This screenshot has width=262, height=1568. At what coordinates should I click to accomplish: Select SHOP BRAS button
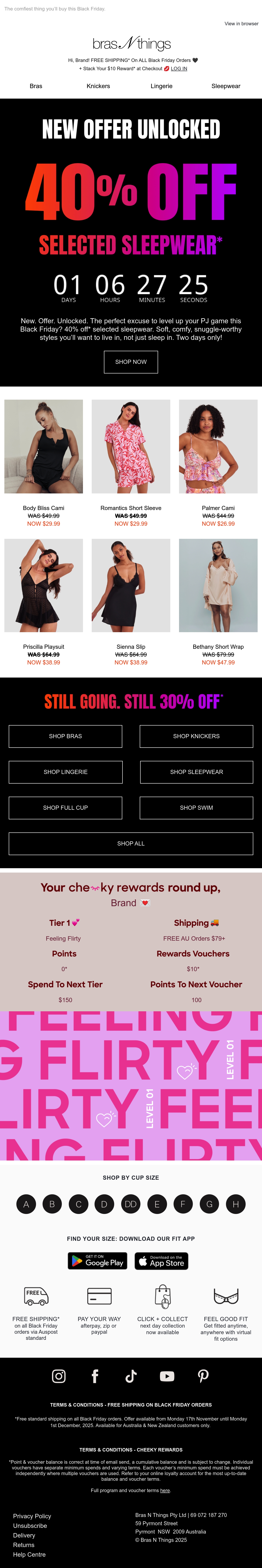(x=65, y=736)
